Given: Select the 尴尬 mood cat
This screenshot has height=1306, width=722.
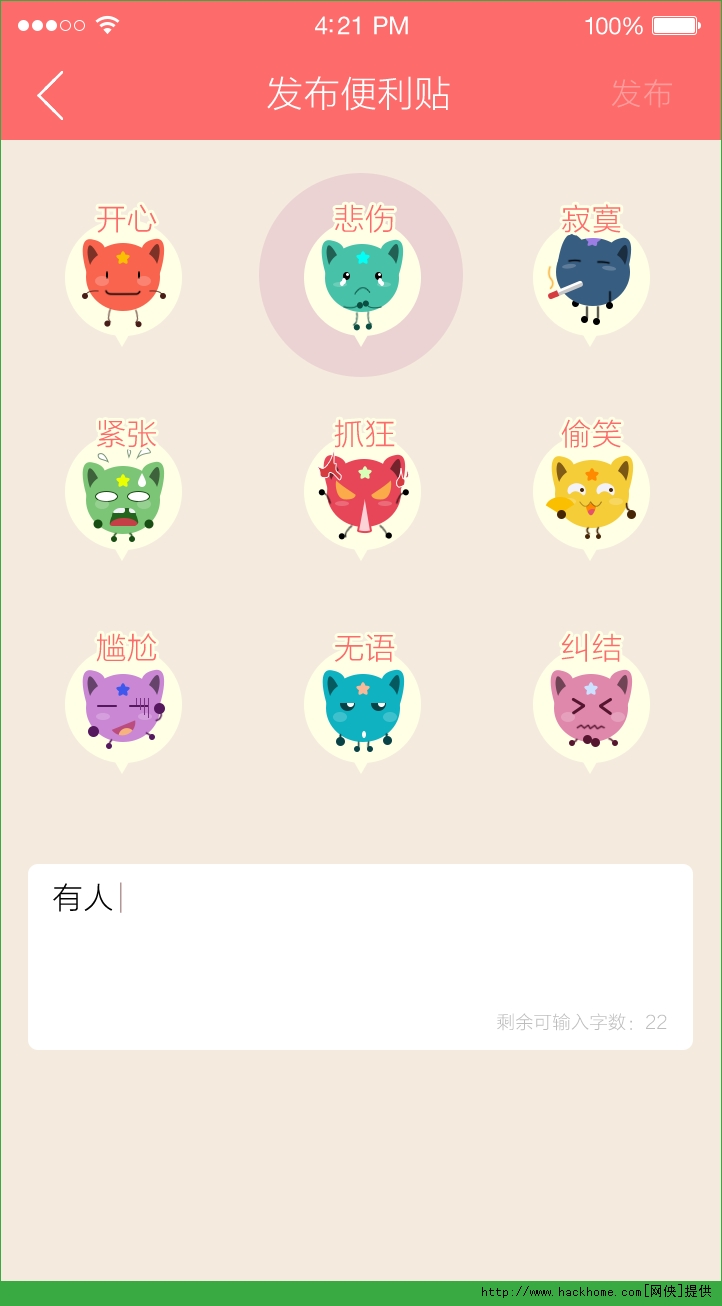Looking at the screenshot, I should point(123,707).
